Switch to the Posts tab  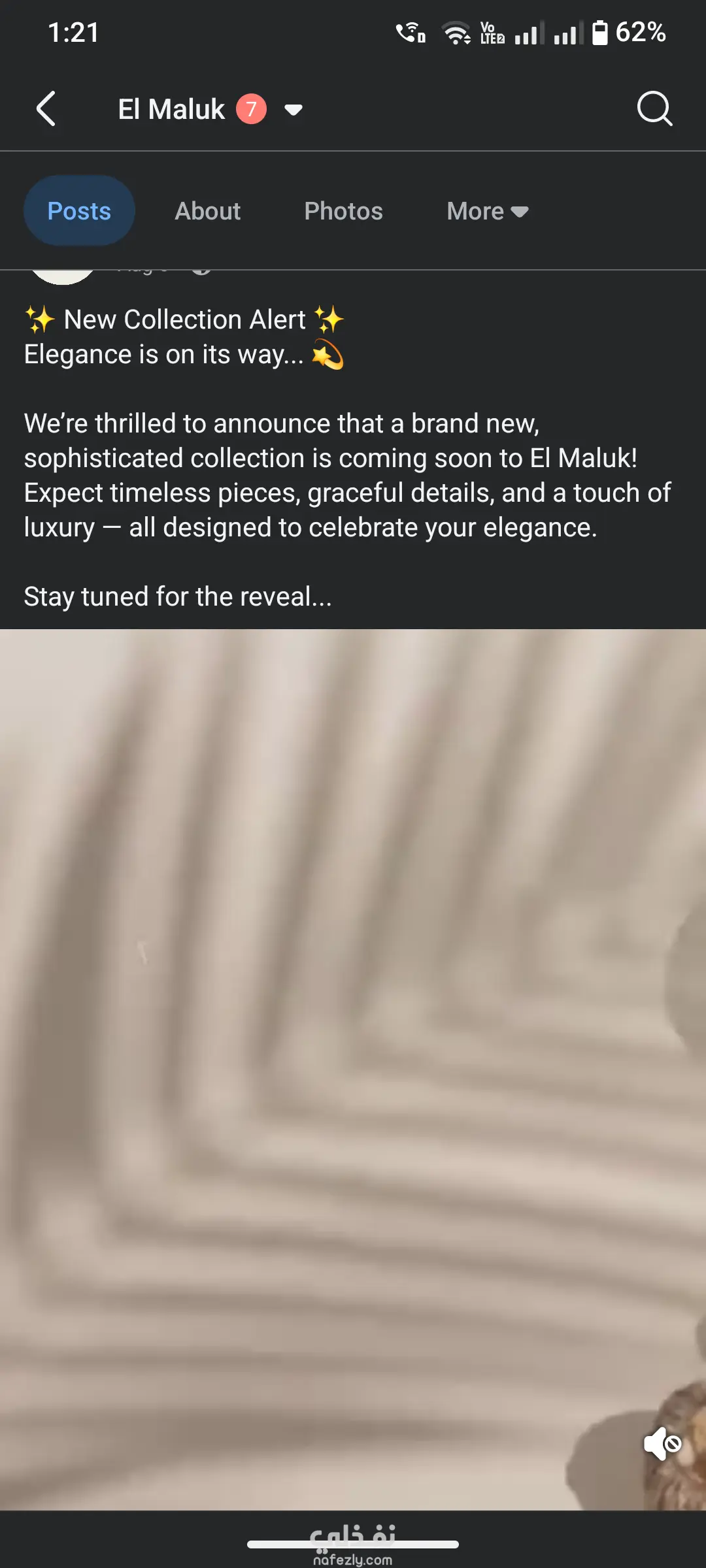(x=79, y=211)
